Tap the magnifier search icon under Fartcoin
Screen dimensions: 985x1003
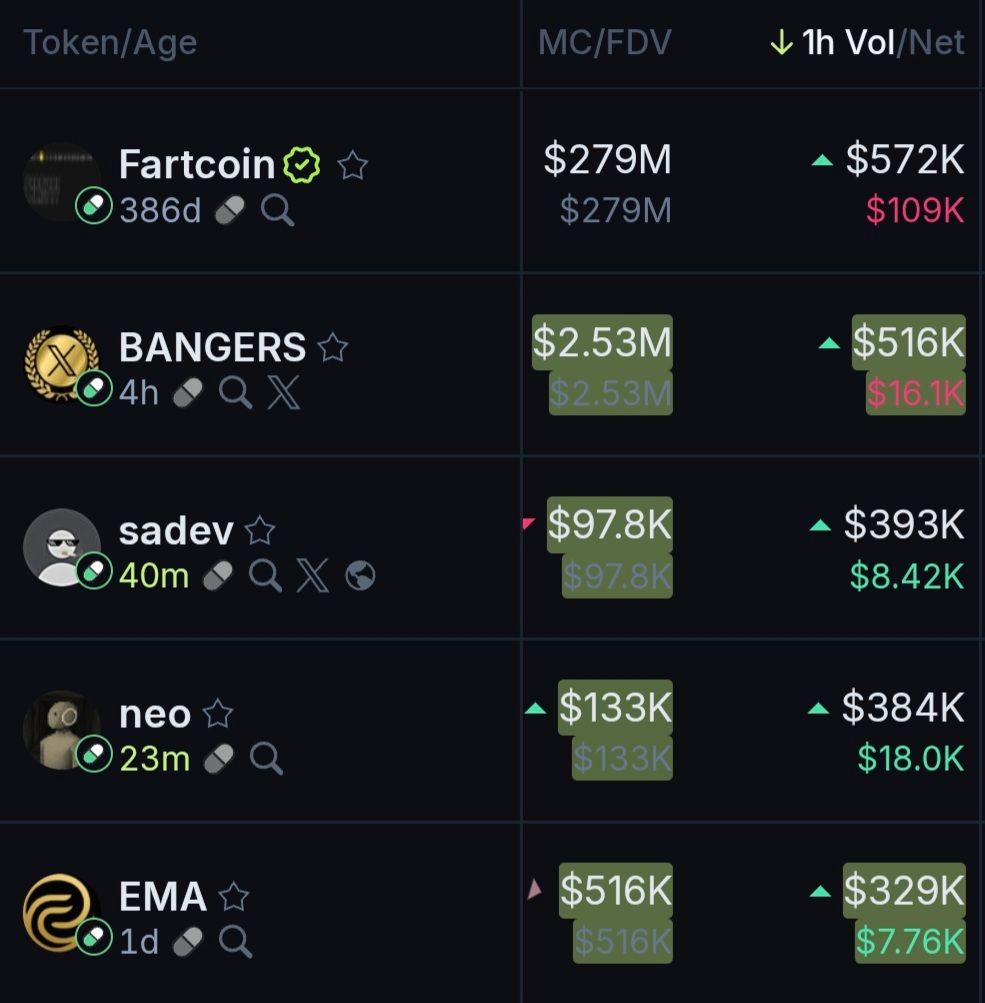tap(278, 210)
